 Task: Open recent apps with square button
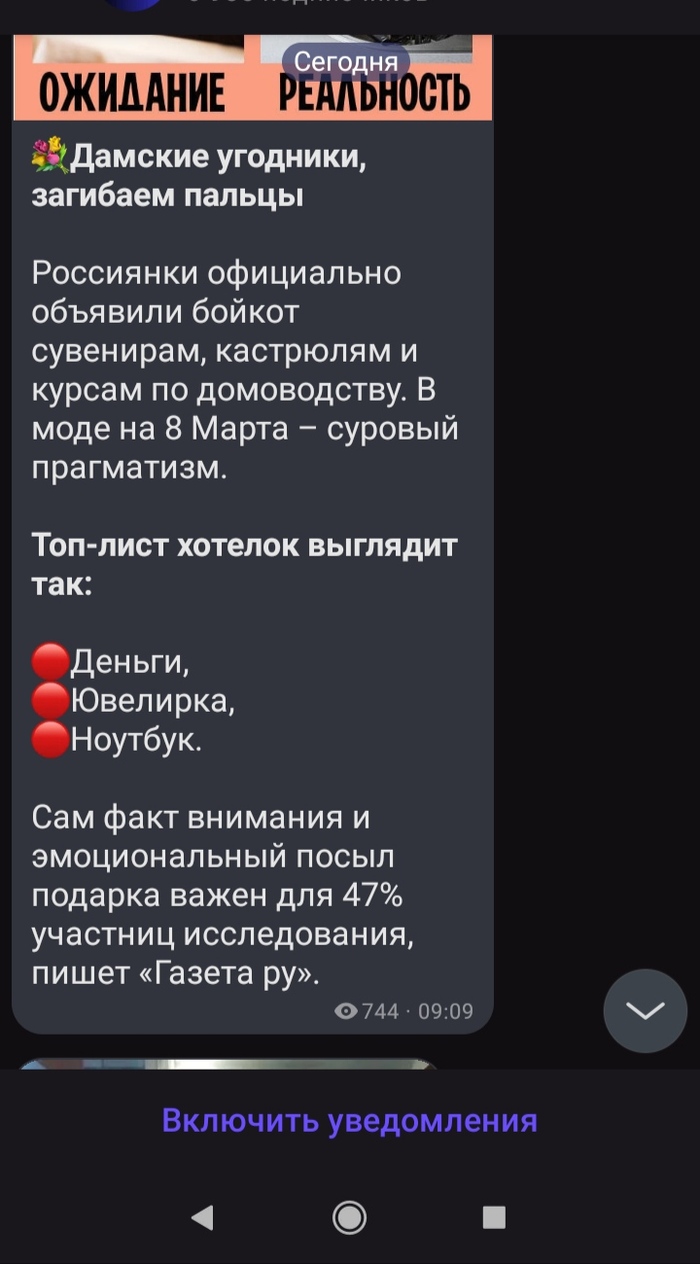tap(494, 1217)
